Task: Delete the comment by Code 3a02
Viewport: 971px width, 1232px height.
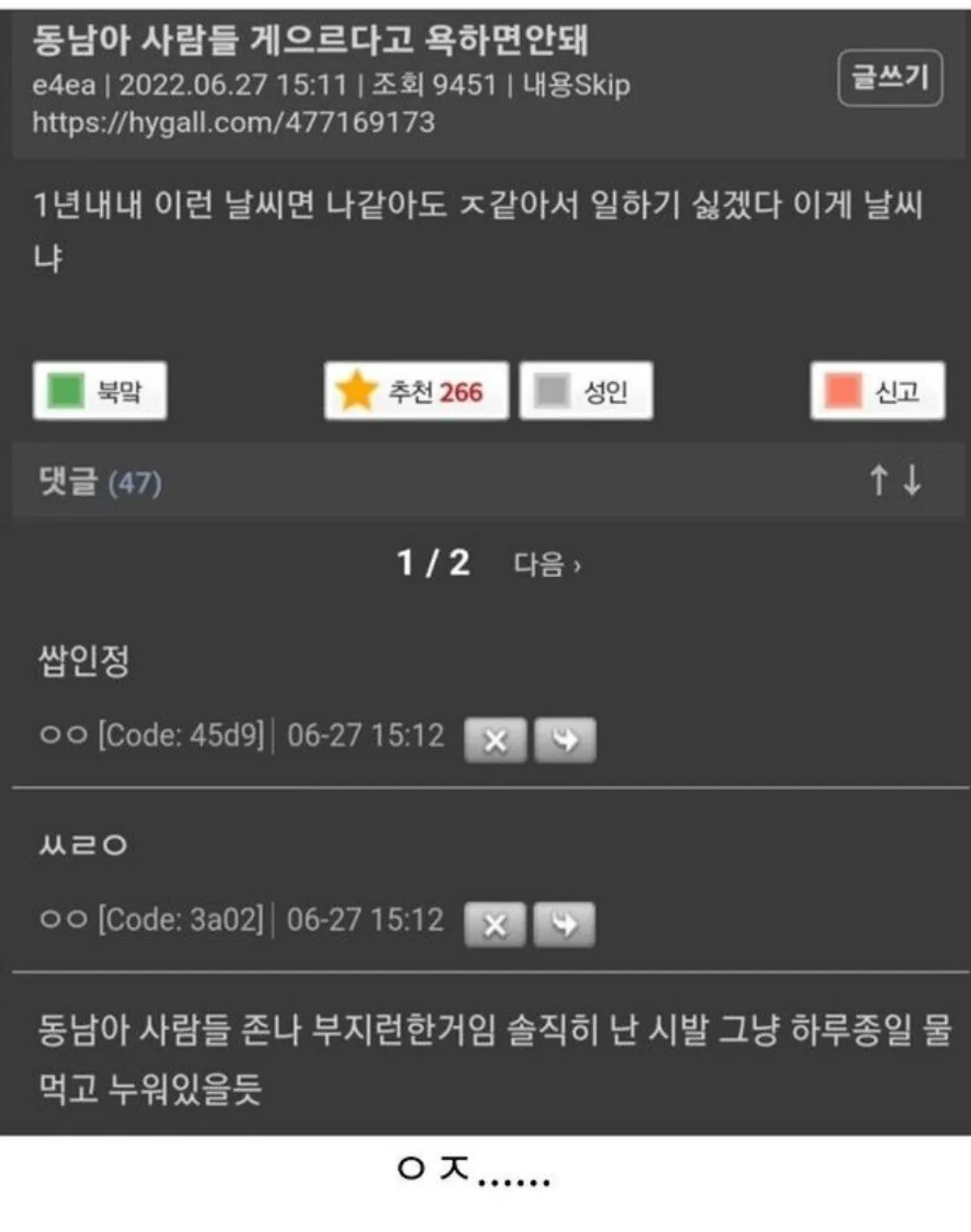Action: (495, 924)
